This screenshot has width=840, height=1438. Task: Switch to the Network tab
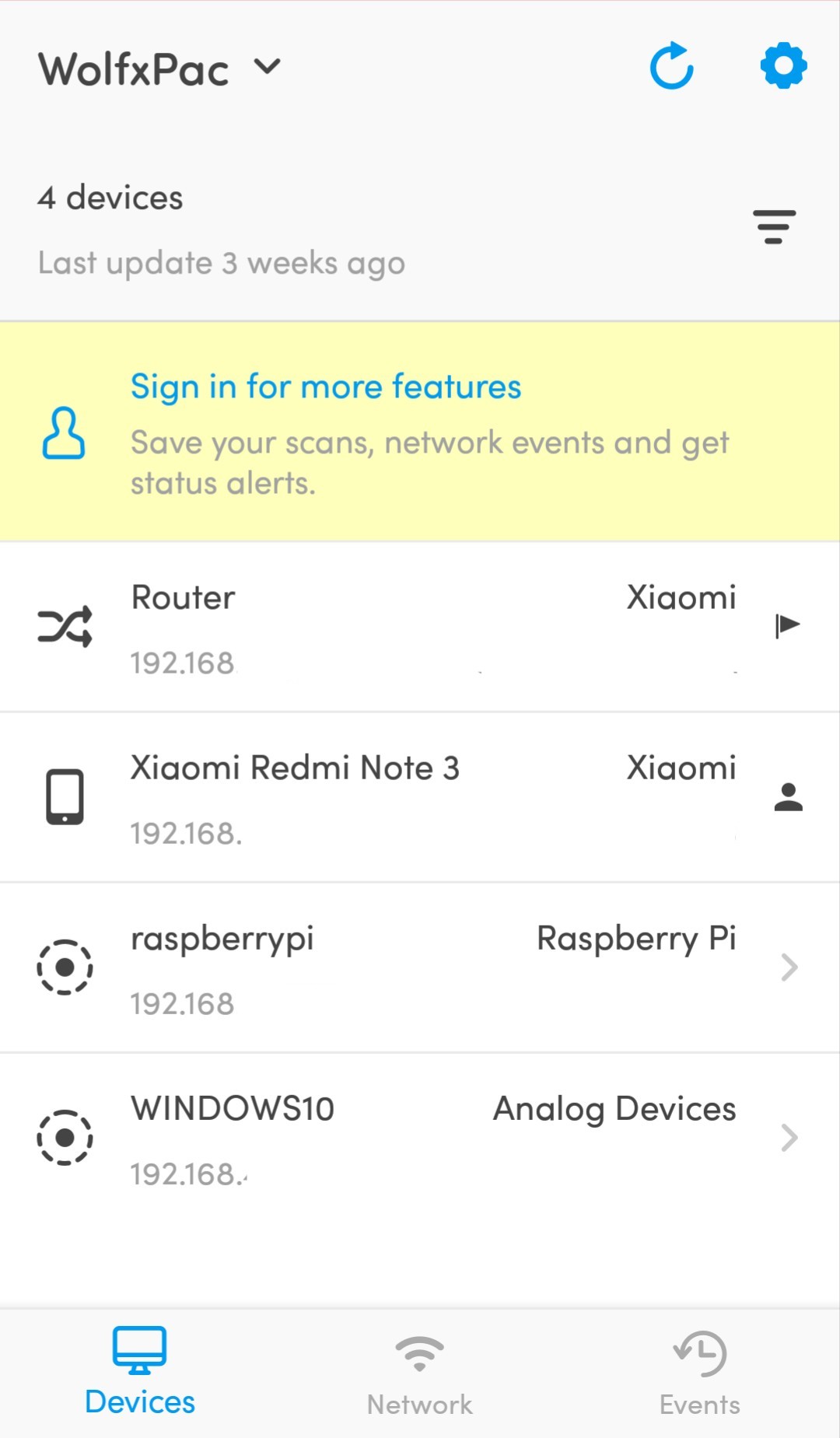click(420, 1373)
